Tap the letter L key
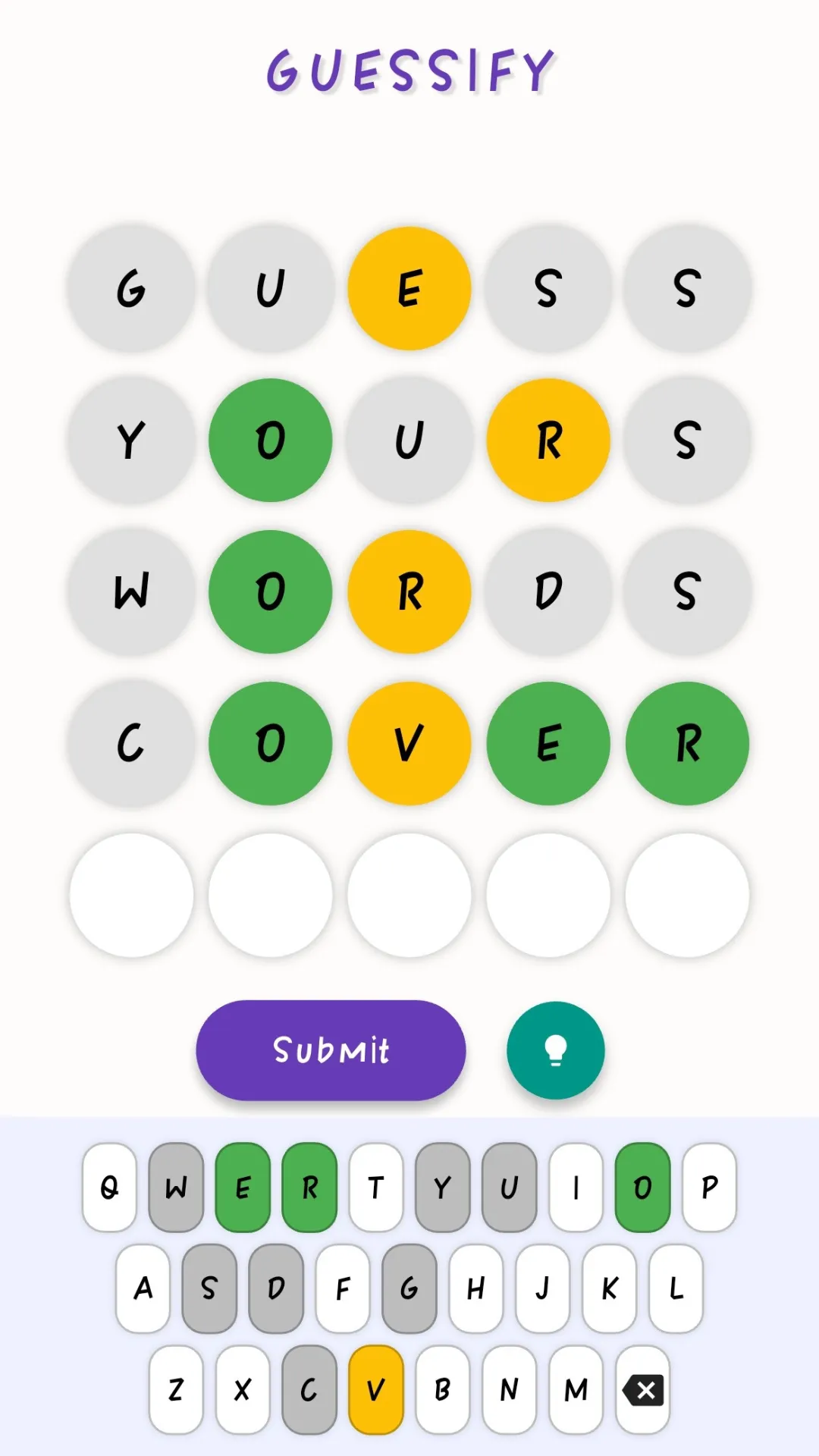Screen dimensions: 819x1456 point(676,1288)
